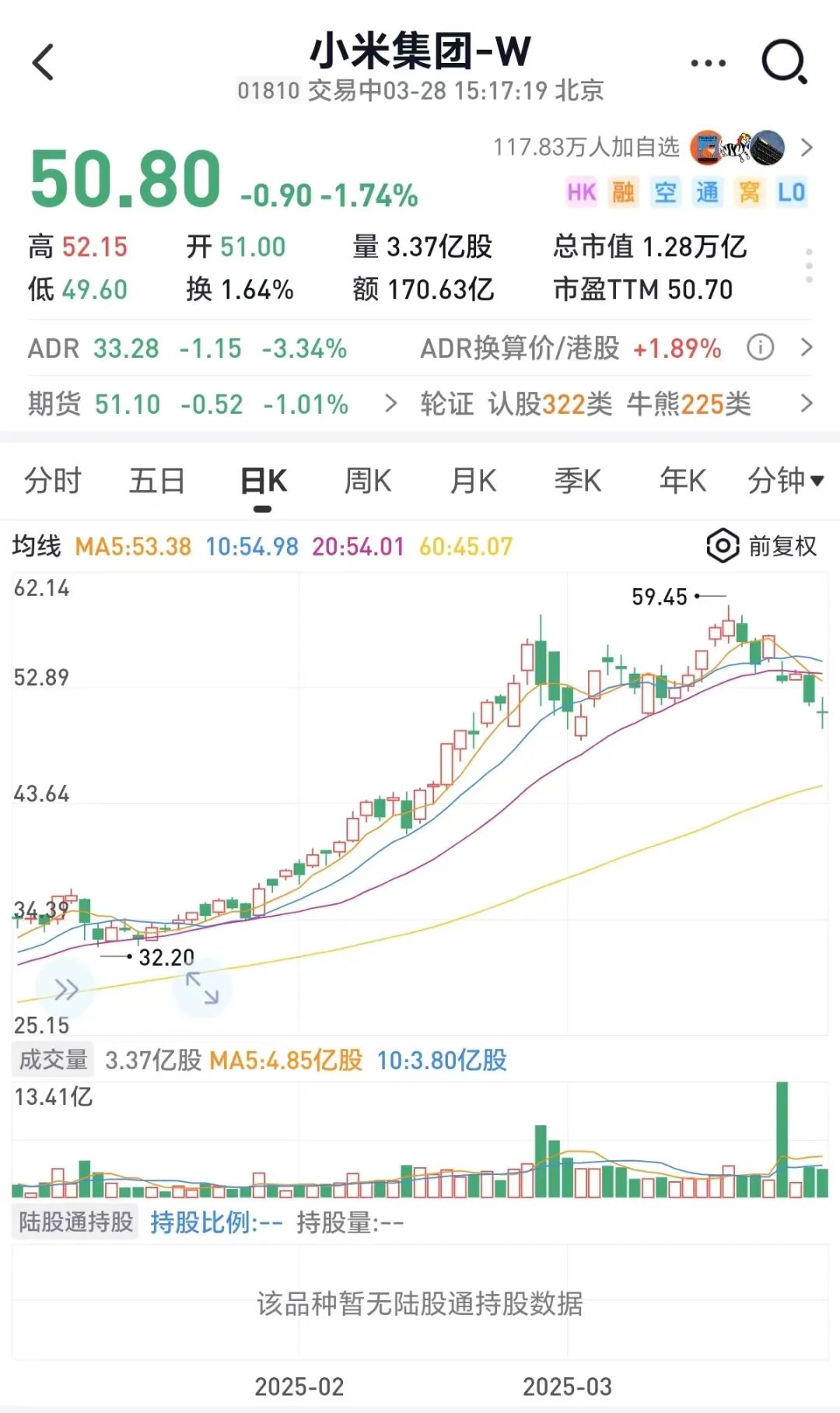Switch to the 月K chart tab
This screenshot has width=840, height=1413.
click(x=473, y=481)
